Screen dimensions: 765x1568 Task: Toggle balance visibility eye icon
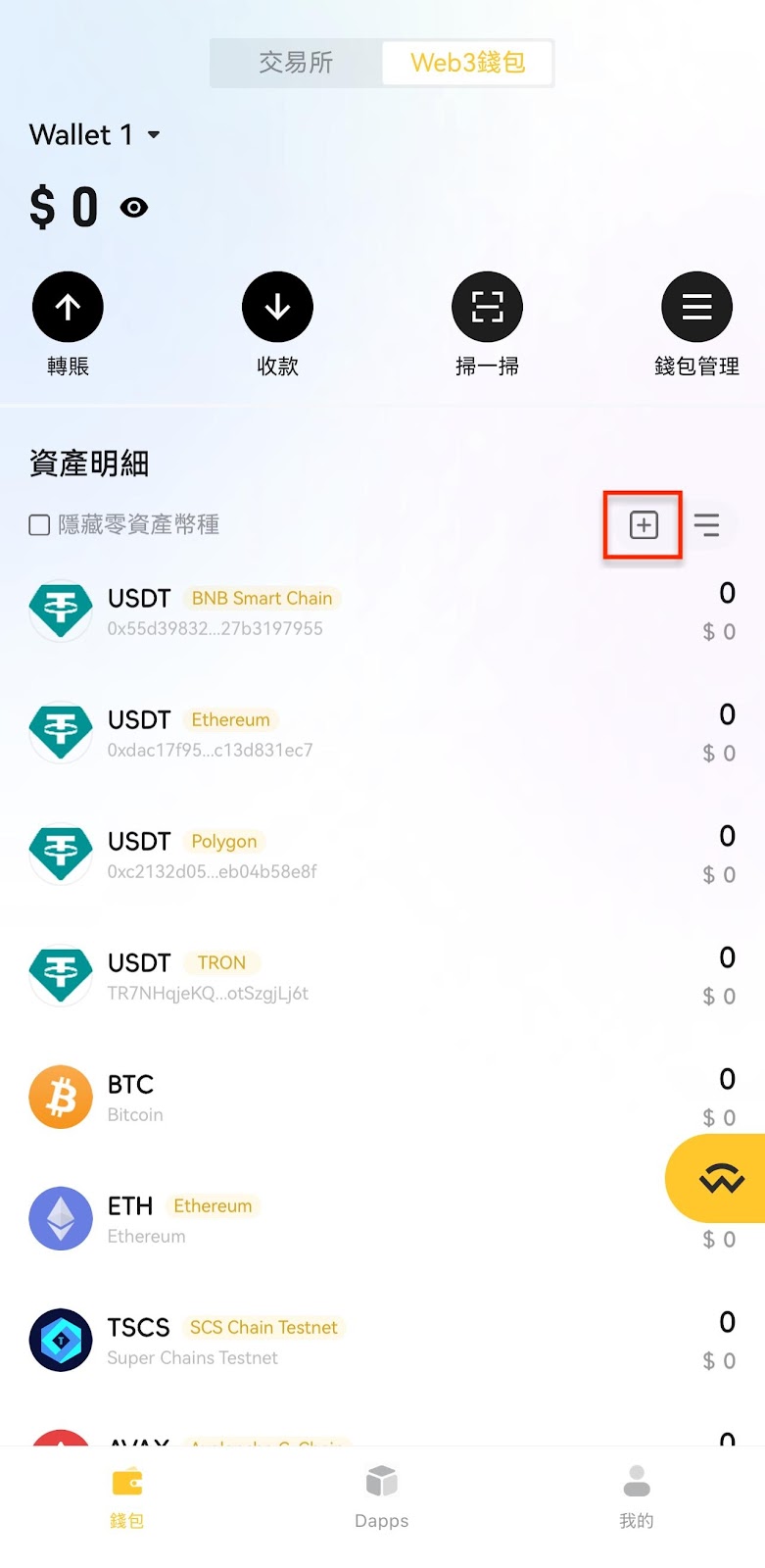click(134, 208)
